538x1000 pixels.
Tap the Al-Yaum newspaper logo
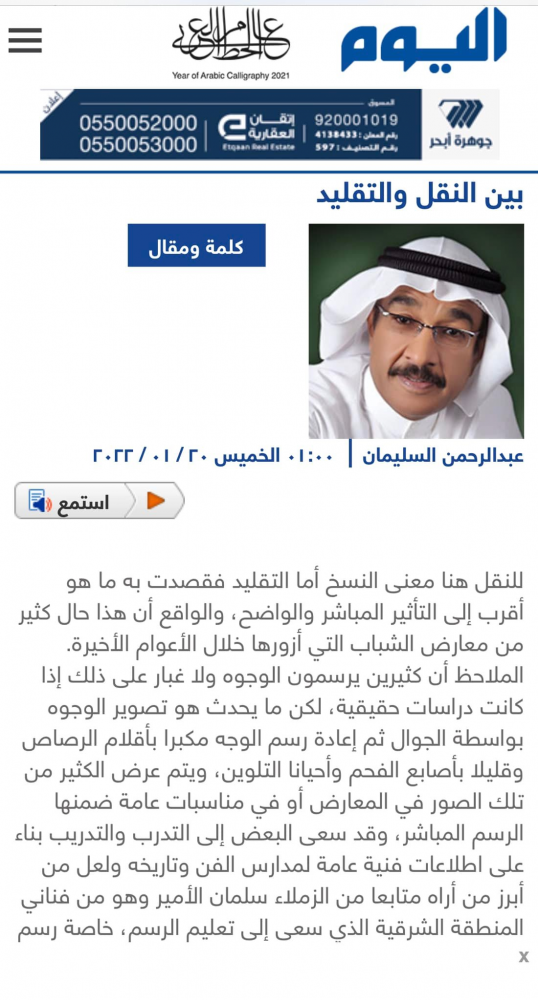424,39
